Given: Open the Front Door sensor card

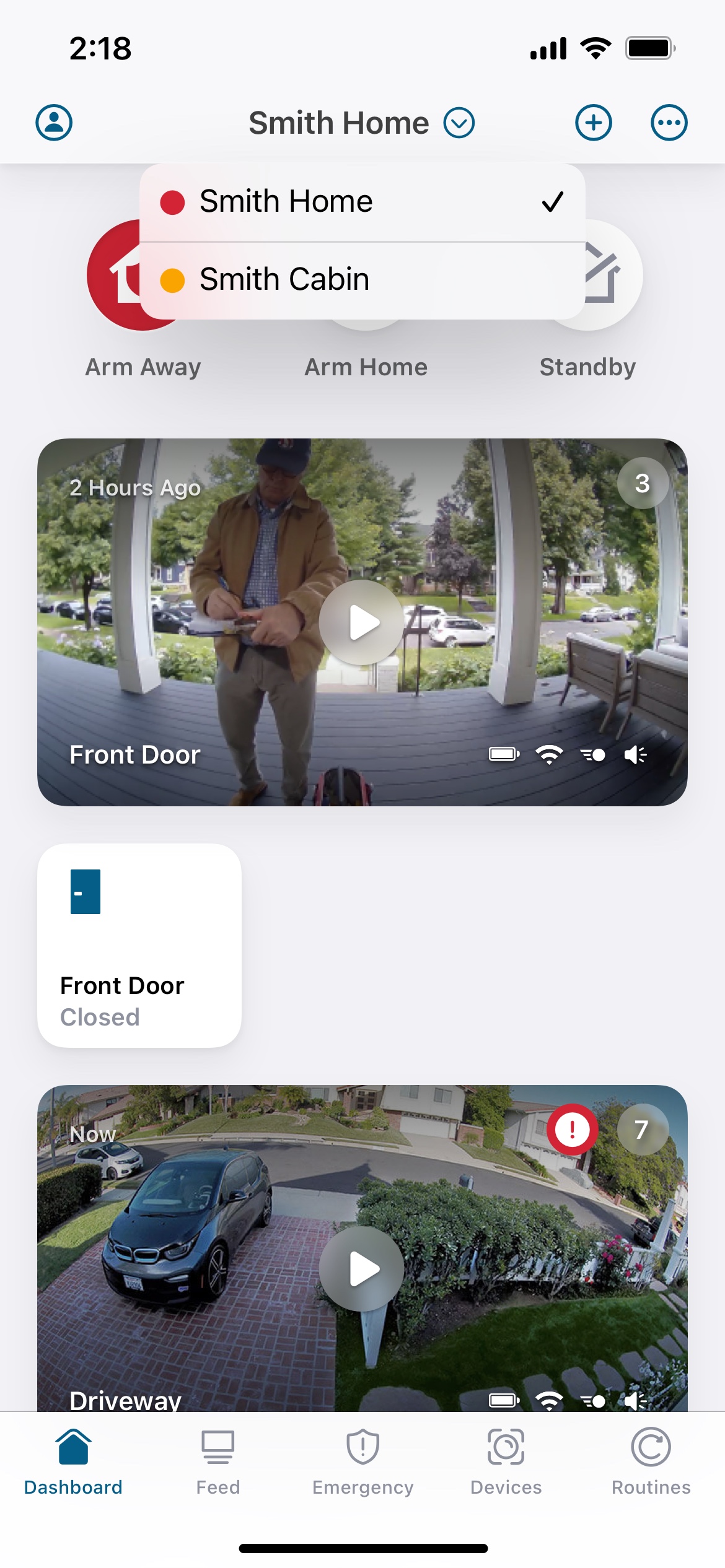Looking at the screenshot, I should click(x=139, y=945).
